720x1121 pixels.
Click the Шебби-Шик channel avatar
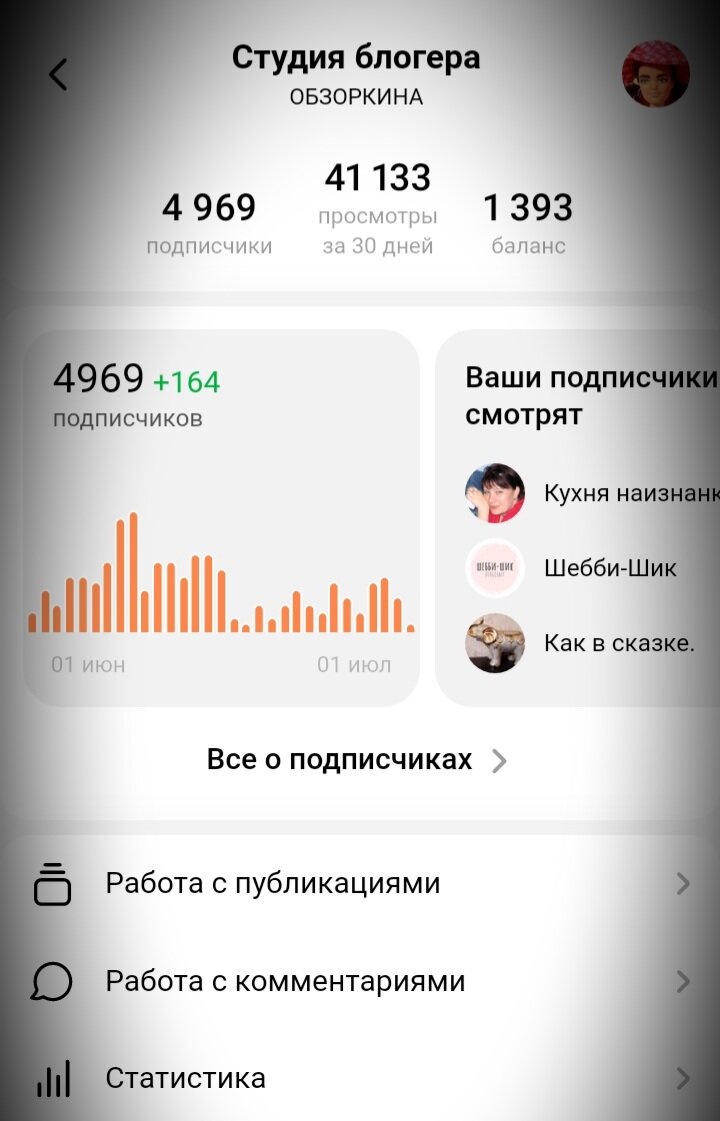495,568
